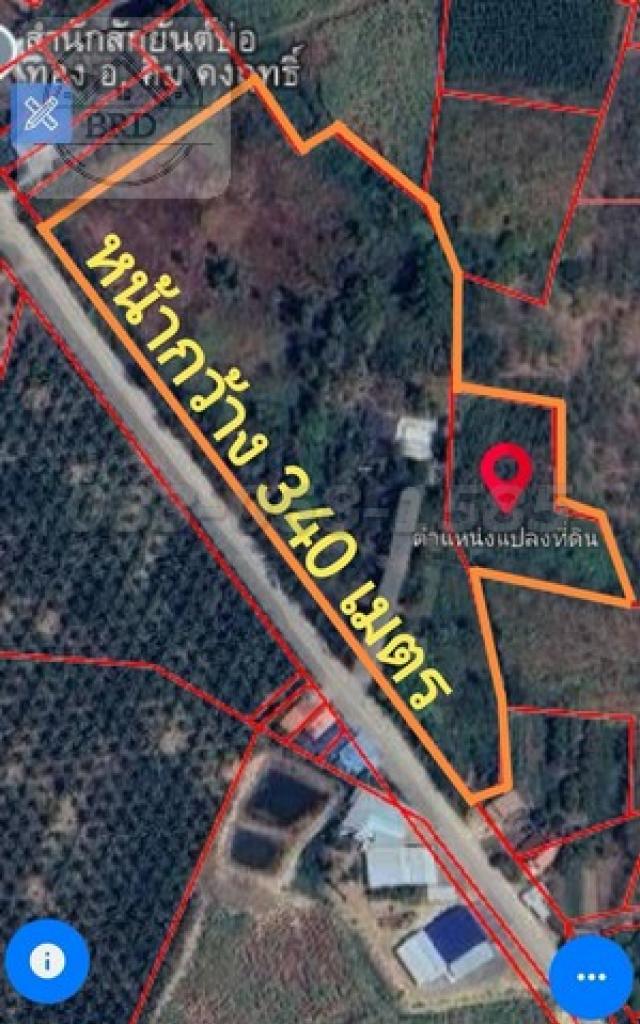This screenshot has height=1024, width=640.
Task: Open the three-dots more options button
Action: pos(592,977)
